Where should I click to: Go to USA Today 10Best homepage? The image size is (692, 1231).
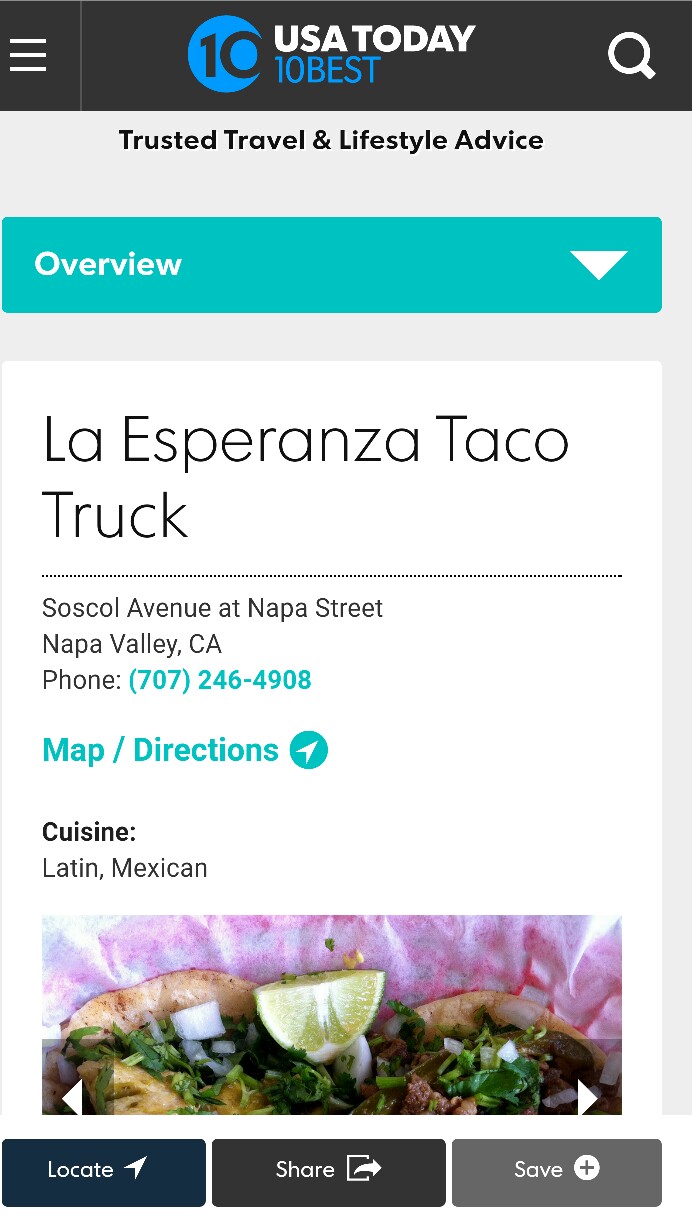coord(332,54)
